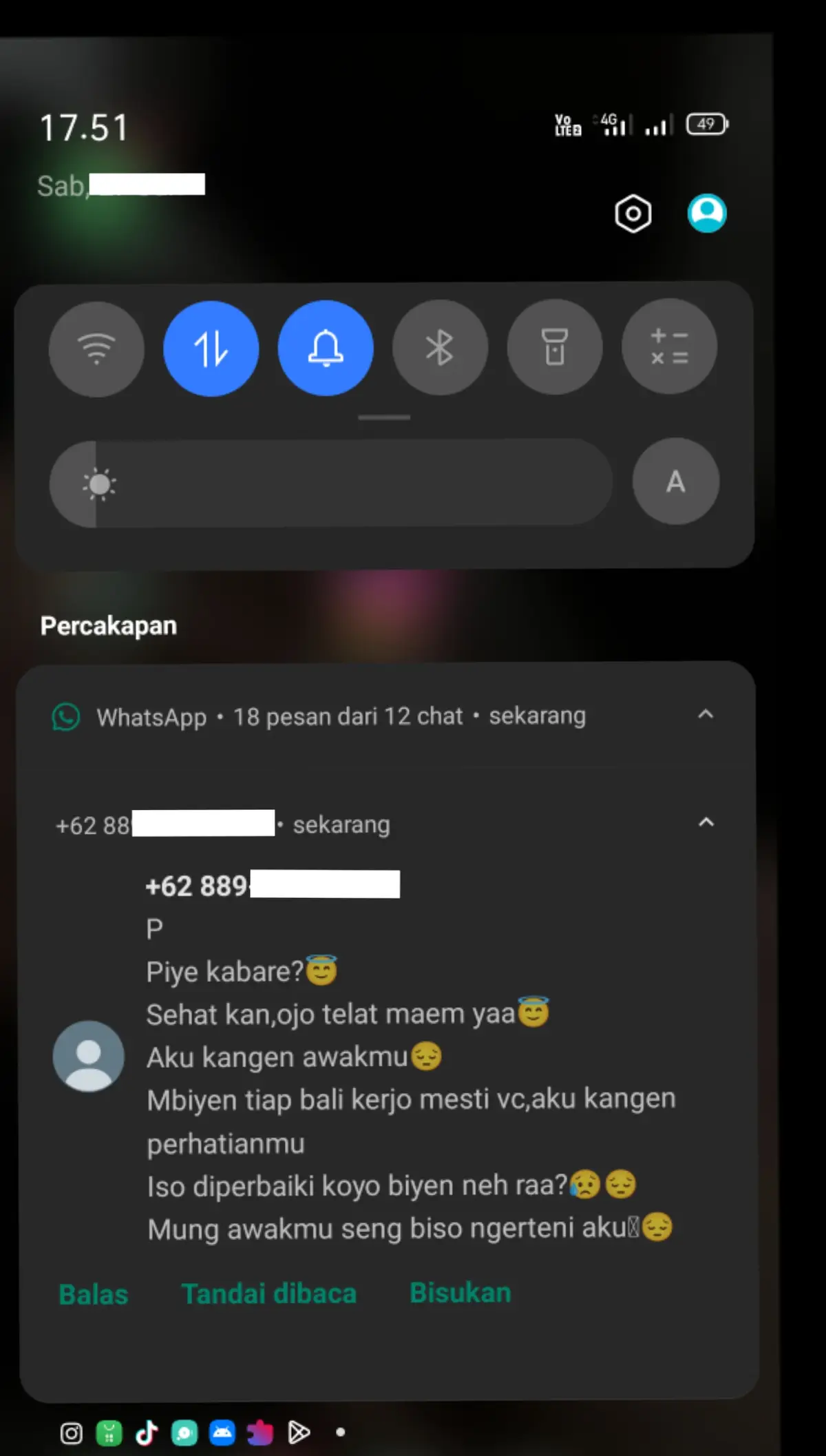Open the user account icon
Viewport: 826px width, 1456px height.
point(707,214)
